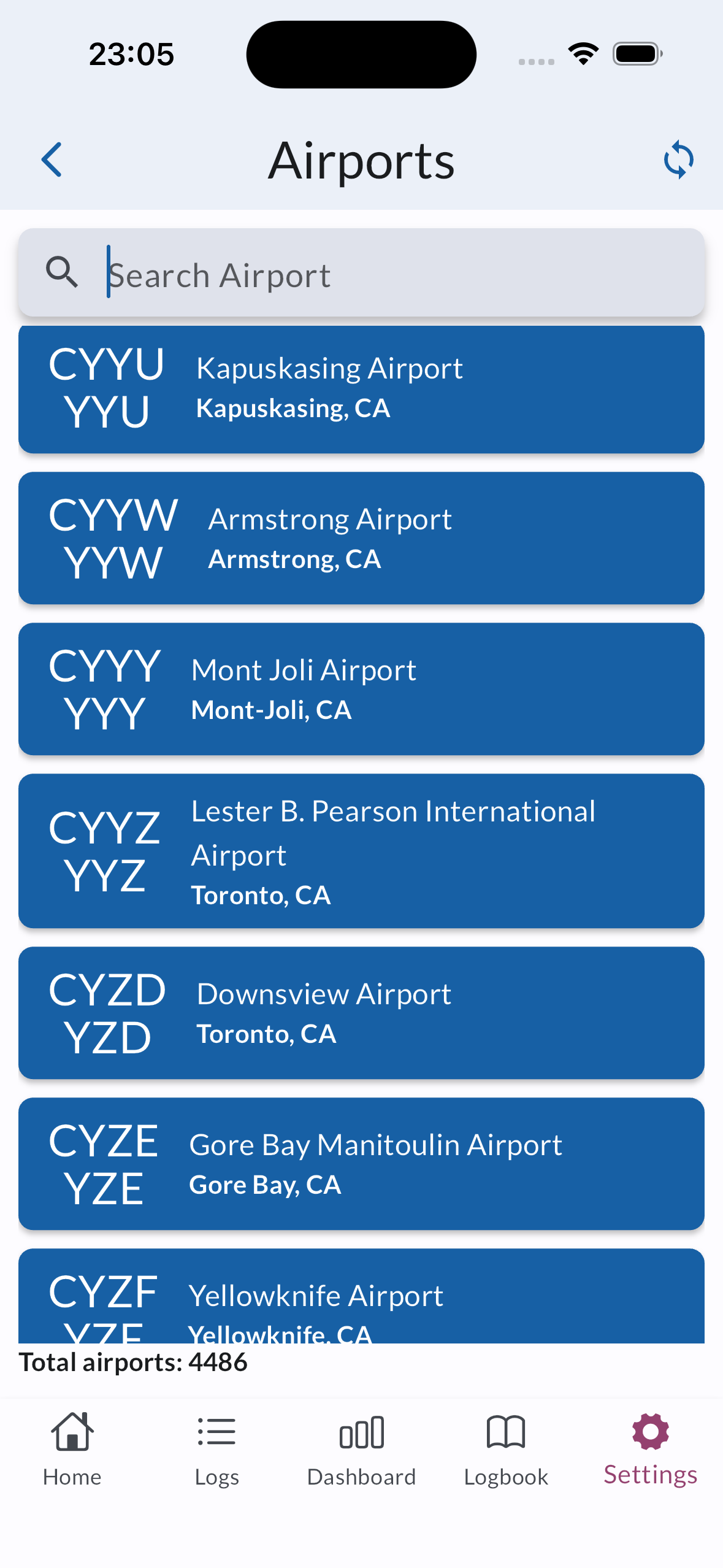Select Armstrong Airport CYYW

pos(361,538)
